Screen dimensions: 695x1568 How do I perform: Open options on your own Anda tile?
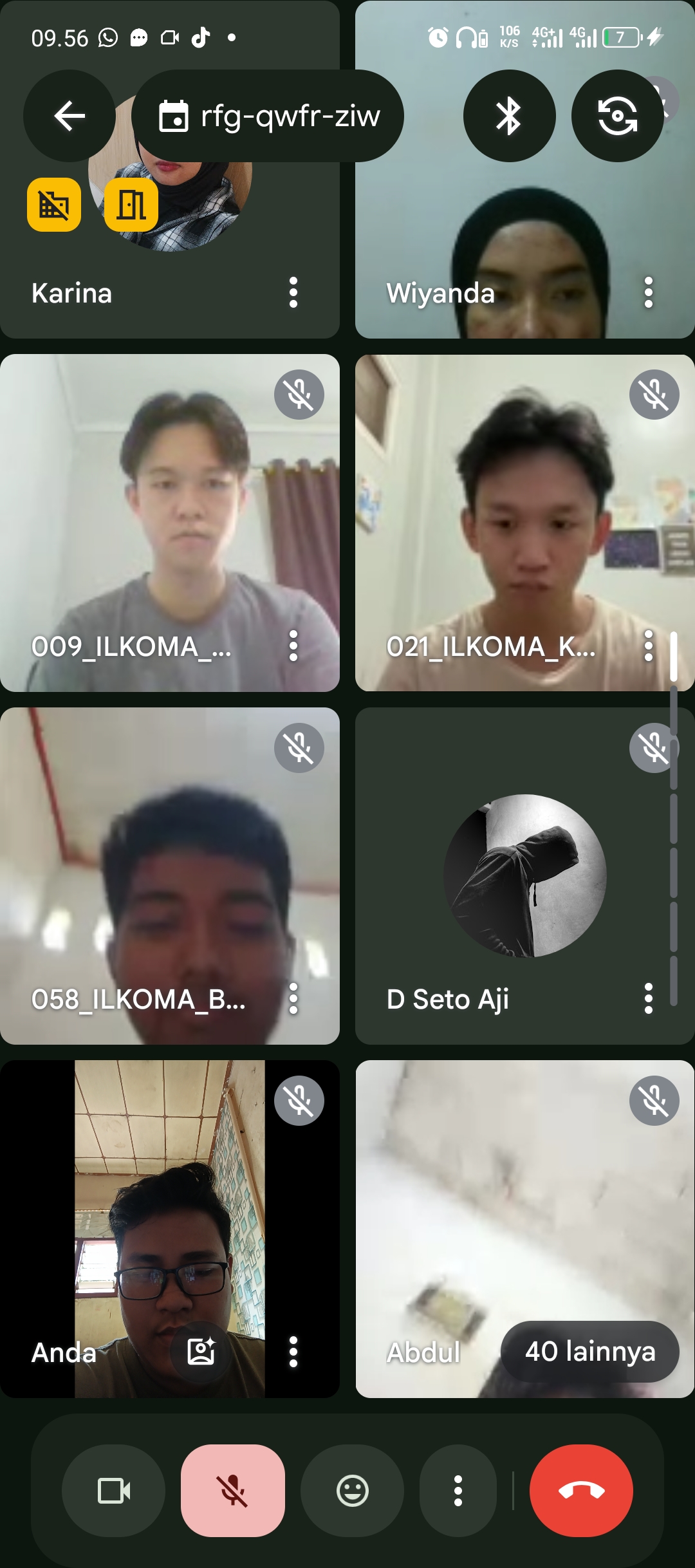click(x=293, y=1352)
